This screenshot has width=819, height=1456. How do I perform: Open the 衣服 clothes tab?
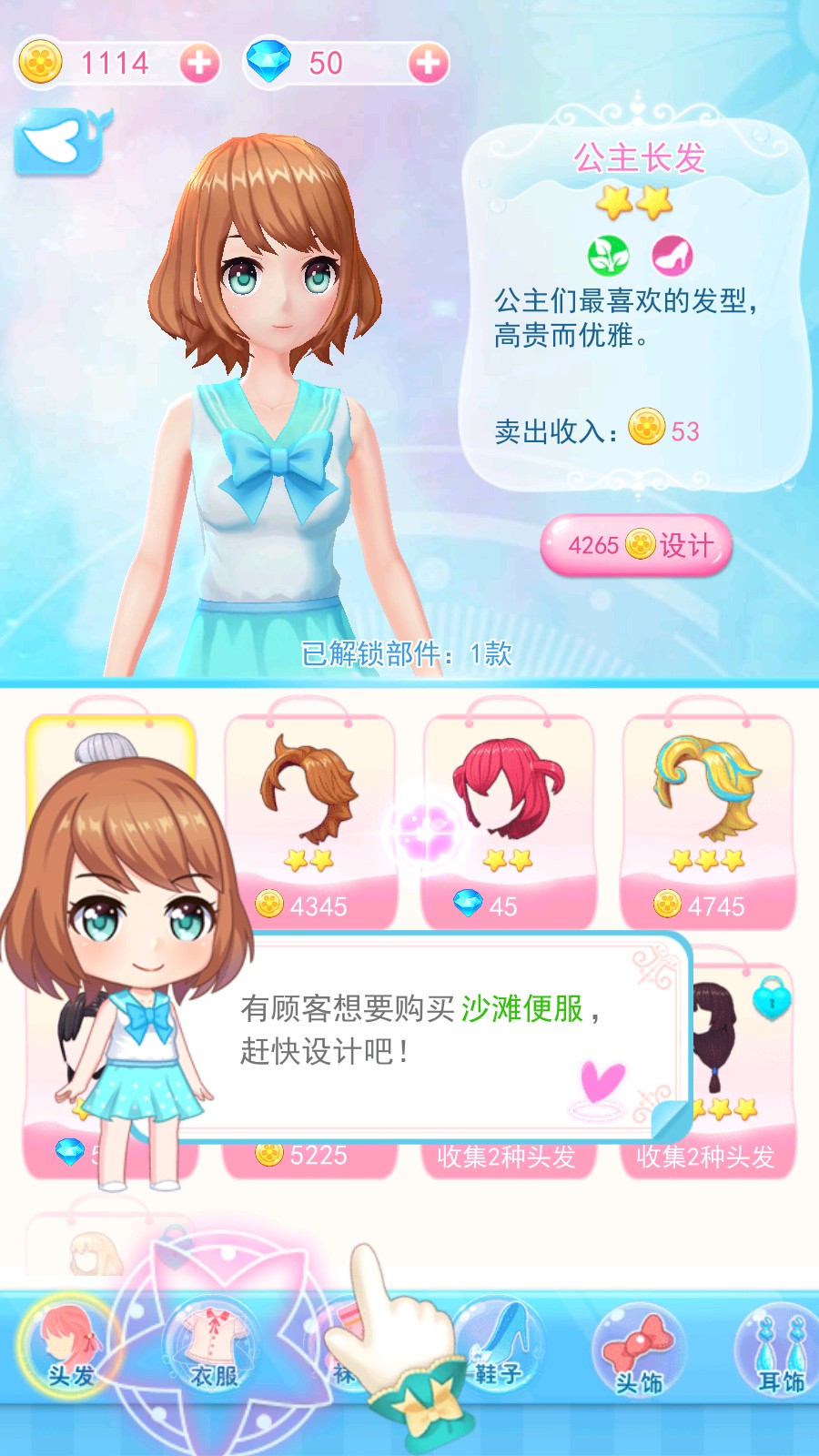(213, 1347)
